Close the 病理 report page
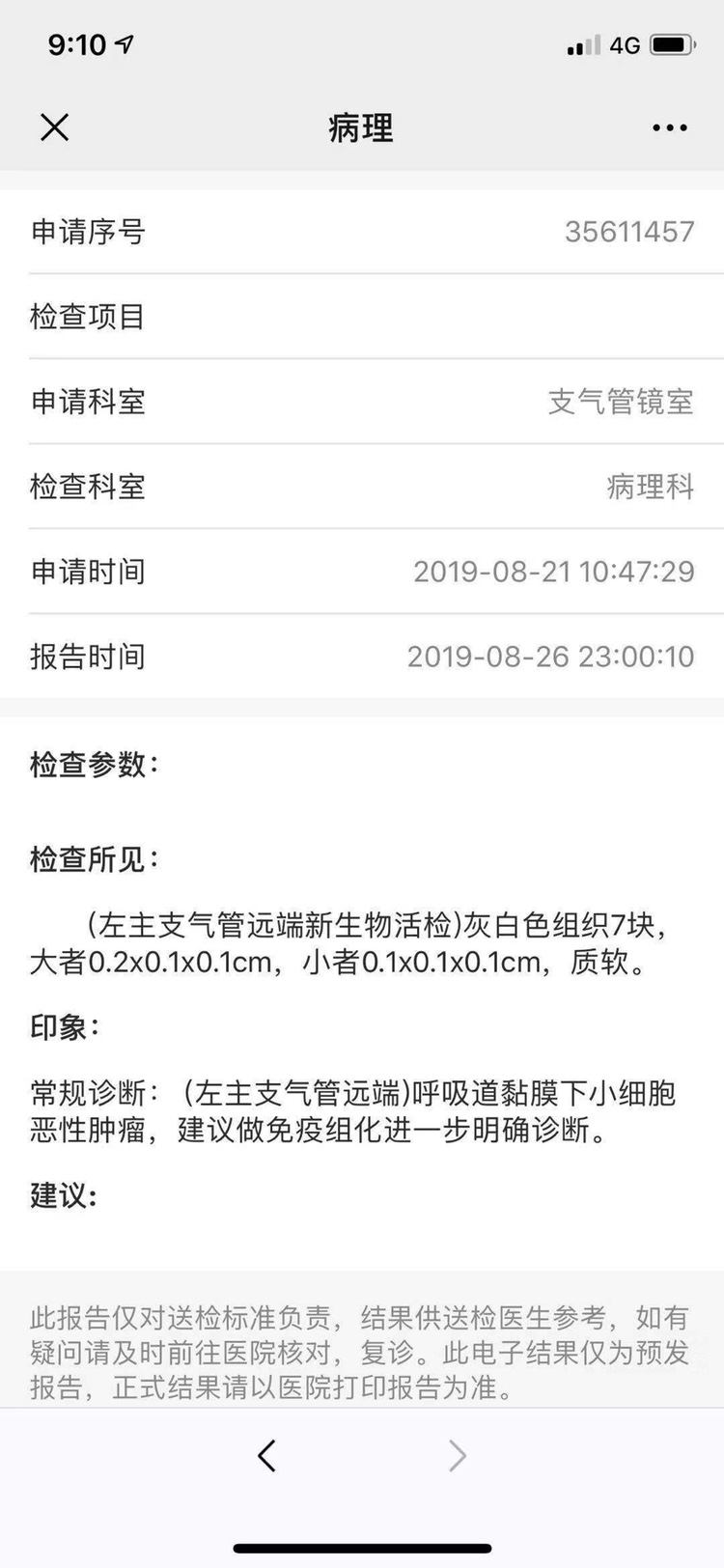724x1568 pixels. [55, 127]
